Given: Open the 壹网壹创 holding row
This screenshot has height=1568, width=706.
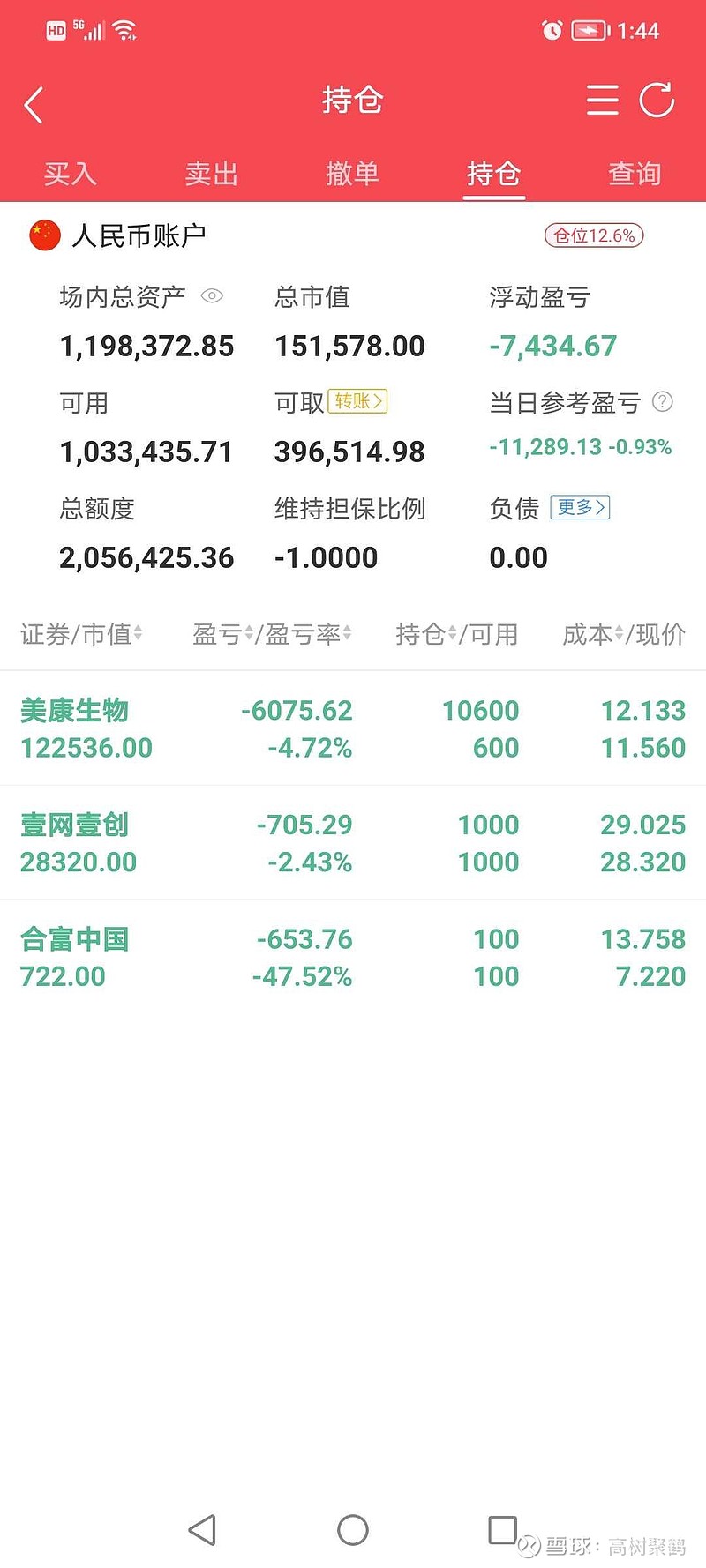Looking at the screenshot, I should (353, 843).
